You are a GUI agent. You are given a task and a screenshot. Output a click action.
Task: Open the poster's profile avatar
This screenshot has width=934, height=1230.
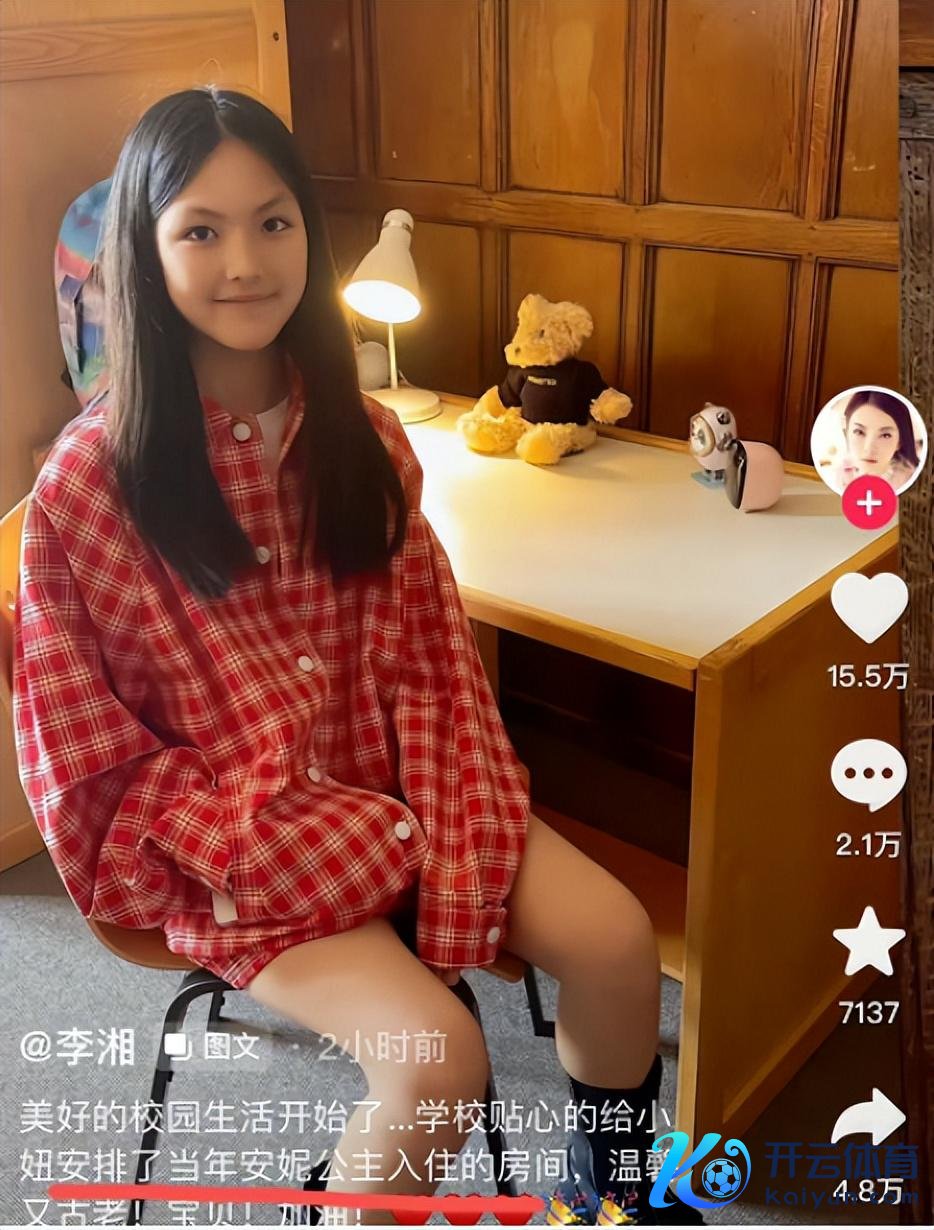point(867,440)
